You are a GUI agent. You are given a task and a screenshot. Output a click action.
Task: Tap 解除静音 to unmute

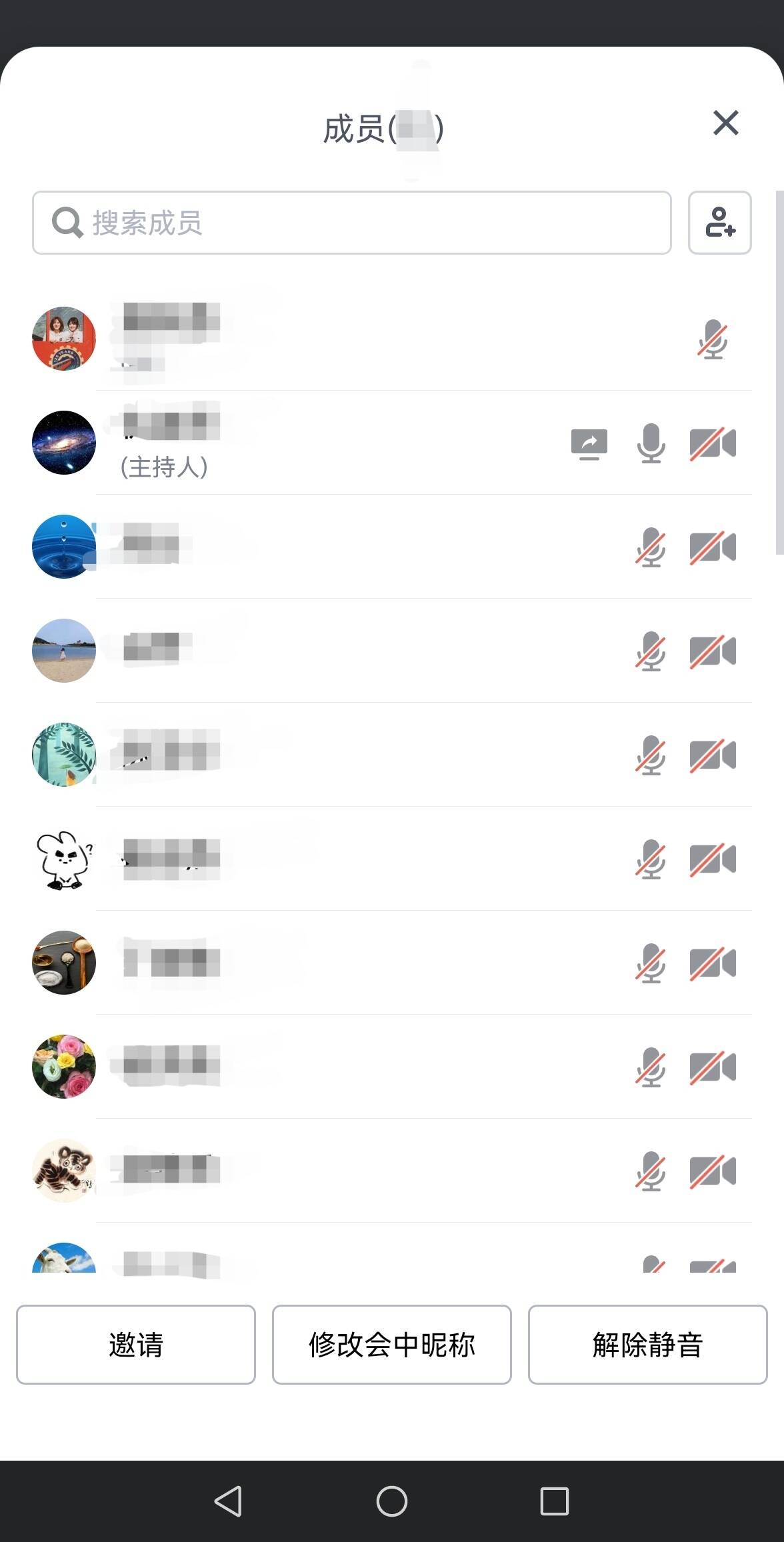647,1345
